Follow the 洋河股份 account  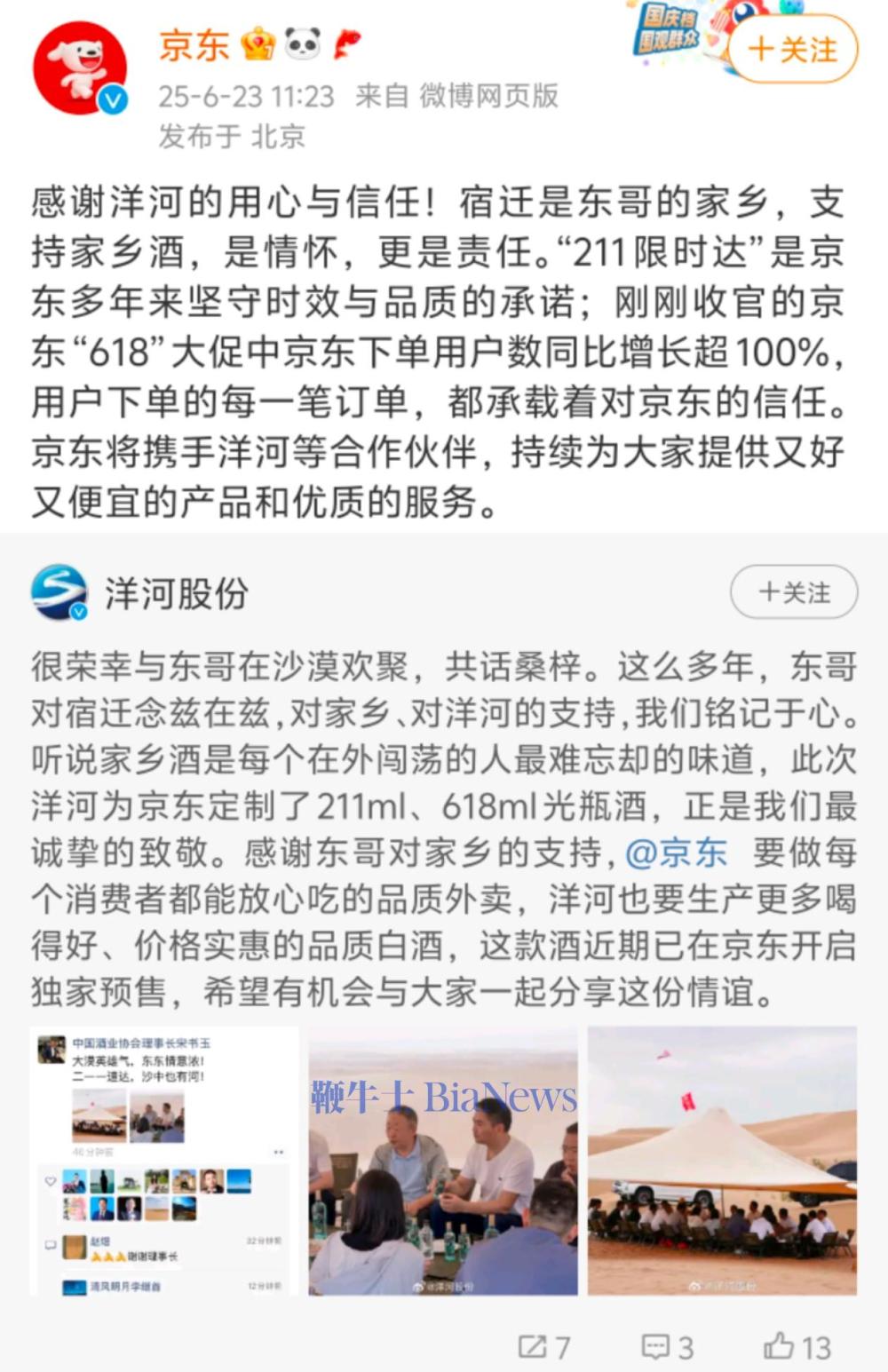(x=794, y=592)
